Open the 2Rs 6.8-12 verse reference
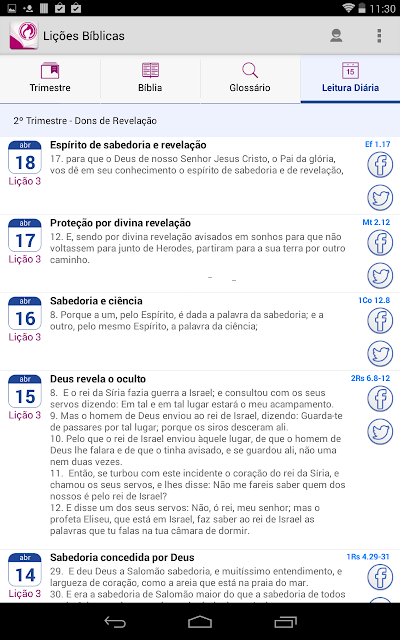The height and width of the screenshot is (640, 400). click(371, 378)
